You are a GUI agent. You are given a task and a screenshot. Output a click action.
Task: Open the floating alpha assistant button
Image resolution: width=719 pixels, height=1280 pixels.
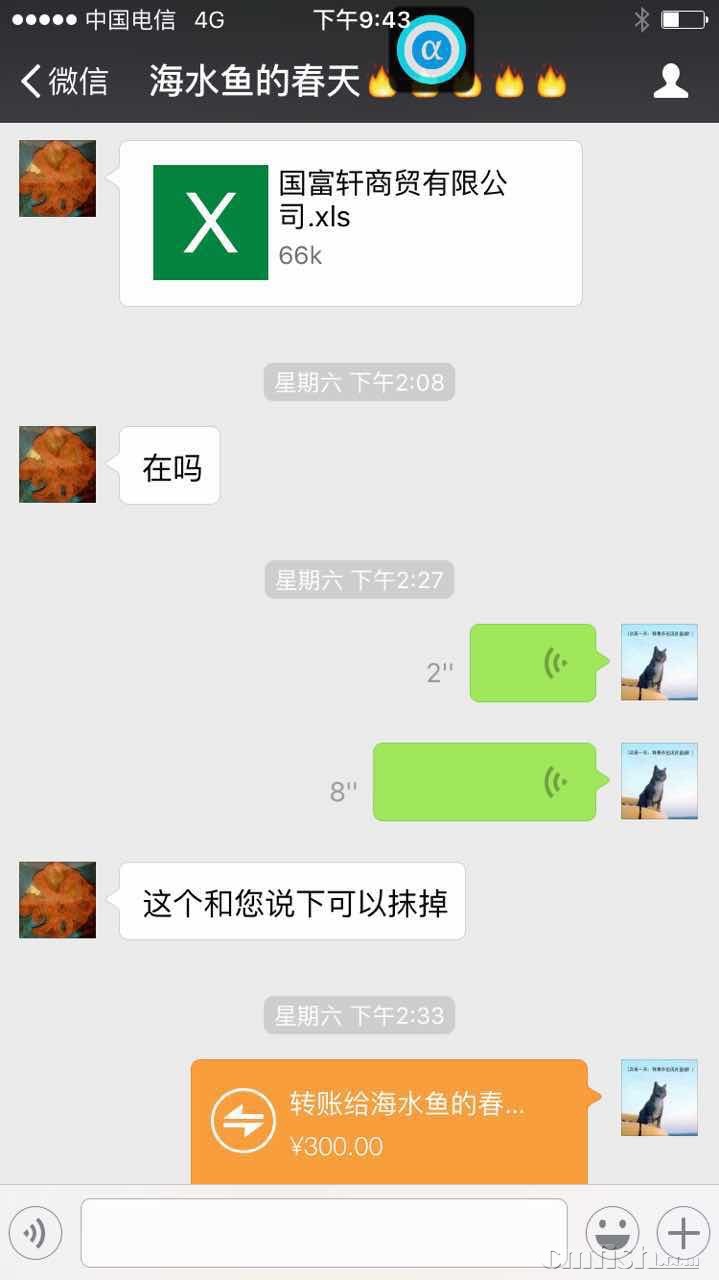tap(431, 50)
